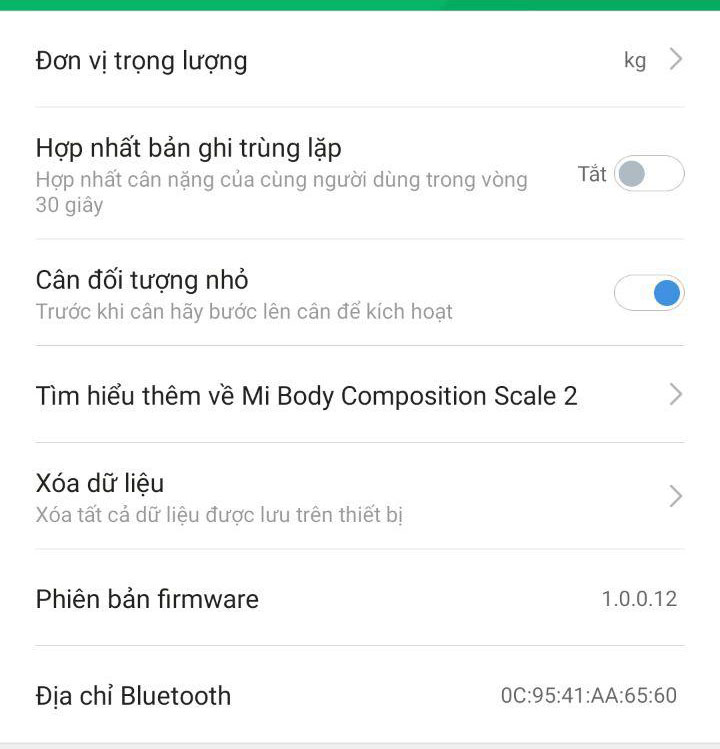Image resolution: width=720 pixels, height=749 pixels.
Task: Select the "Phiên bản firmware" row
Action: point(148,599)
